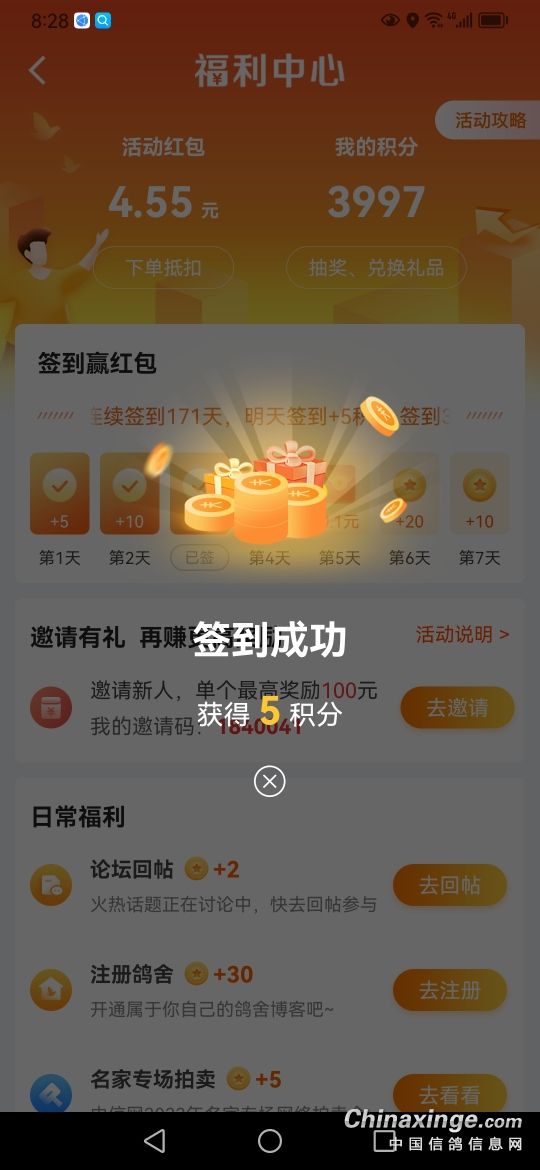Tap the system back button
Screen dimensions: 540x1170
click(154, 1140)
